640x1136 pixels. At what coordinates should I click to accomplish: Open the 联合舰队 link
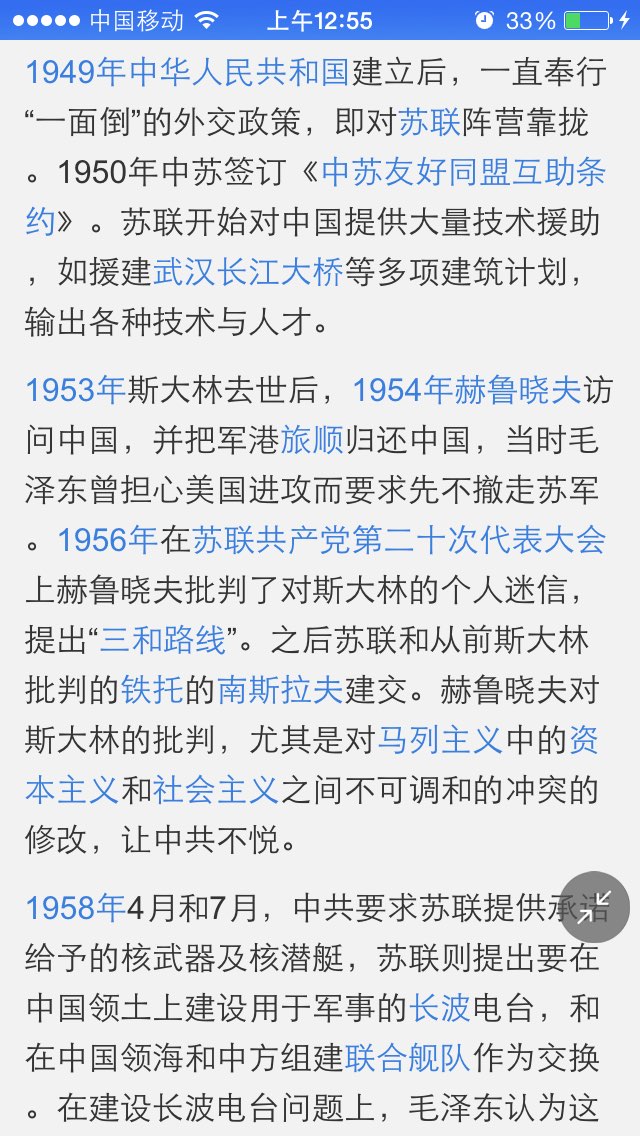408,1058
